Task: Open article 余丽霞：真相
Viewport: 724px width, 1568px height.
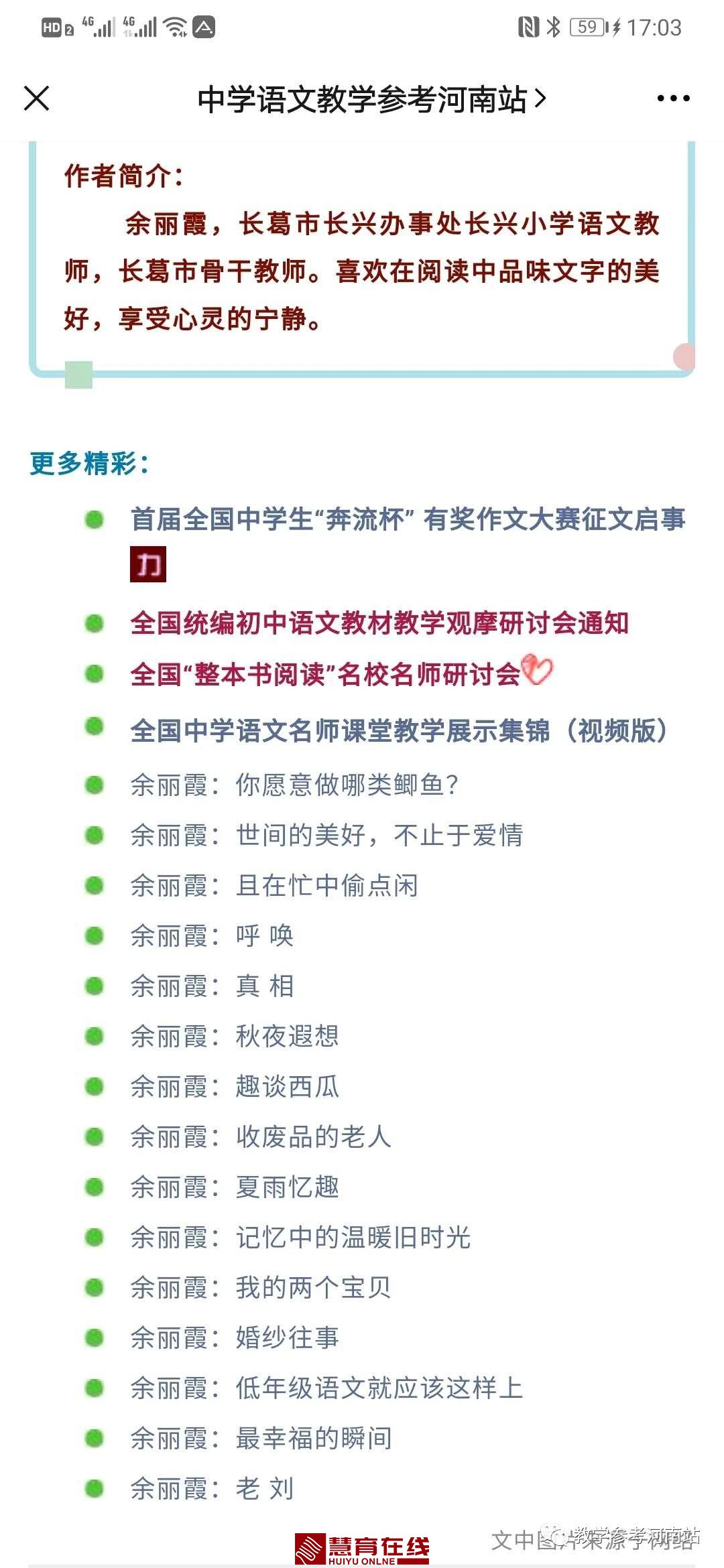Action: 212,986
